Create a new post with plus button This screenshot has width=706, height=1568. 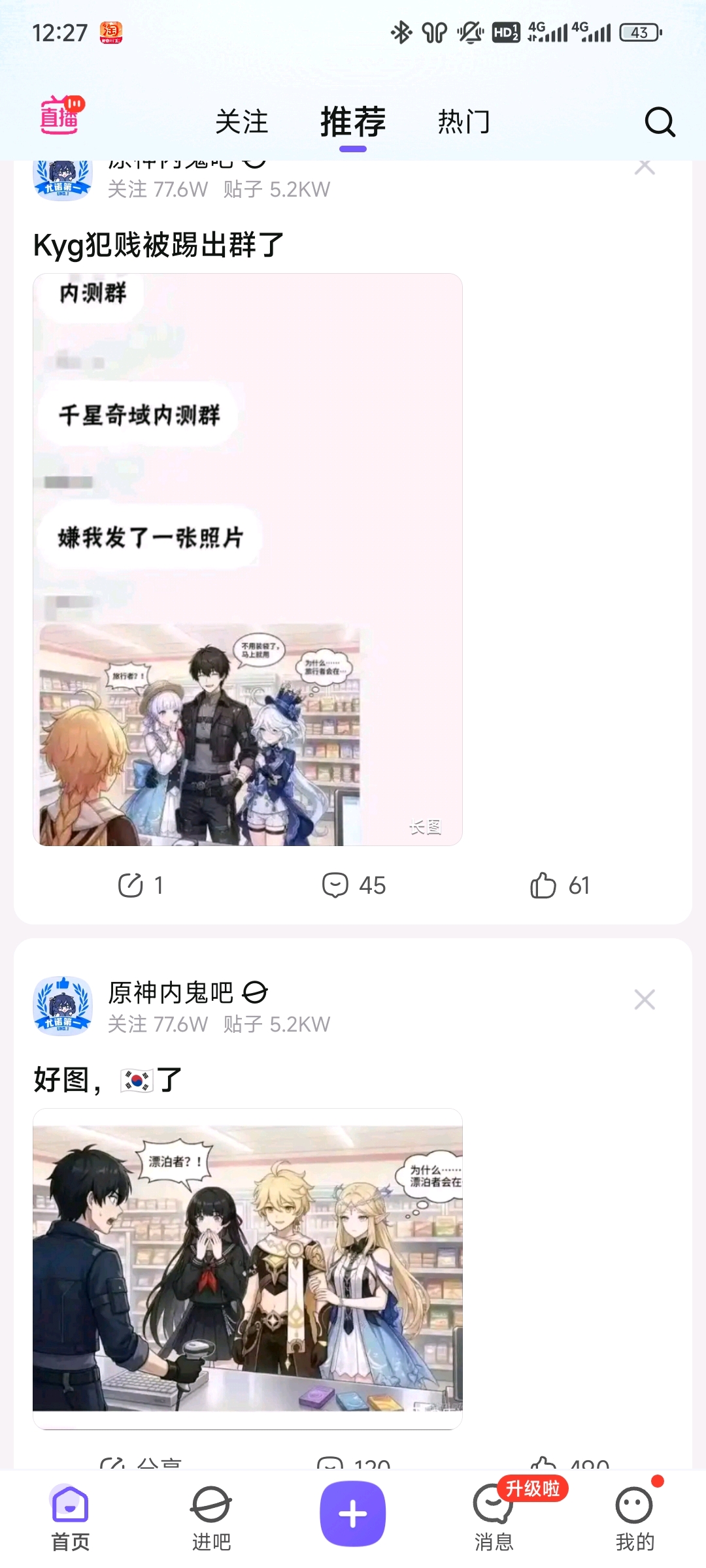tap(352, 1514)
